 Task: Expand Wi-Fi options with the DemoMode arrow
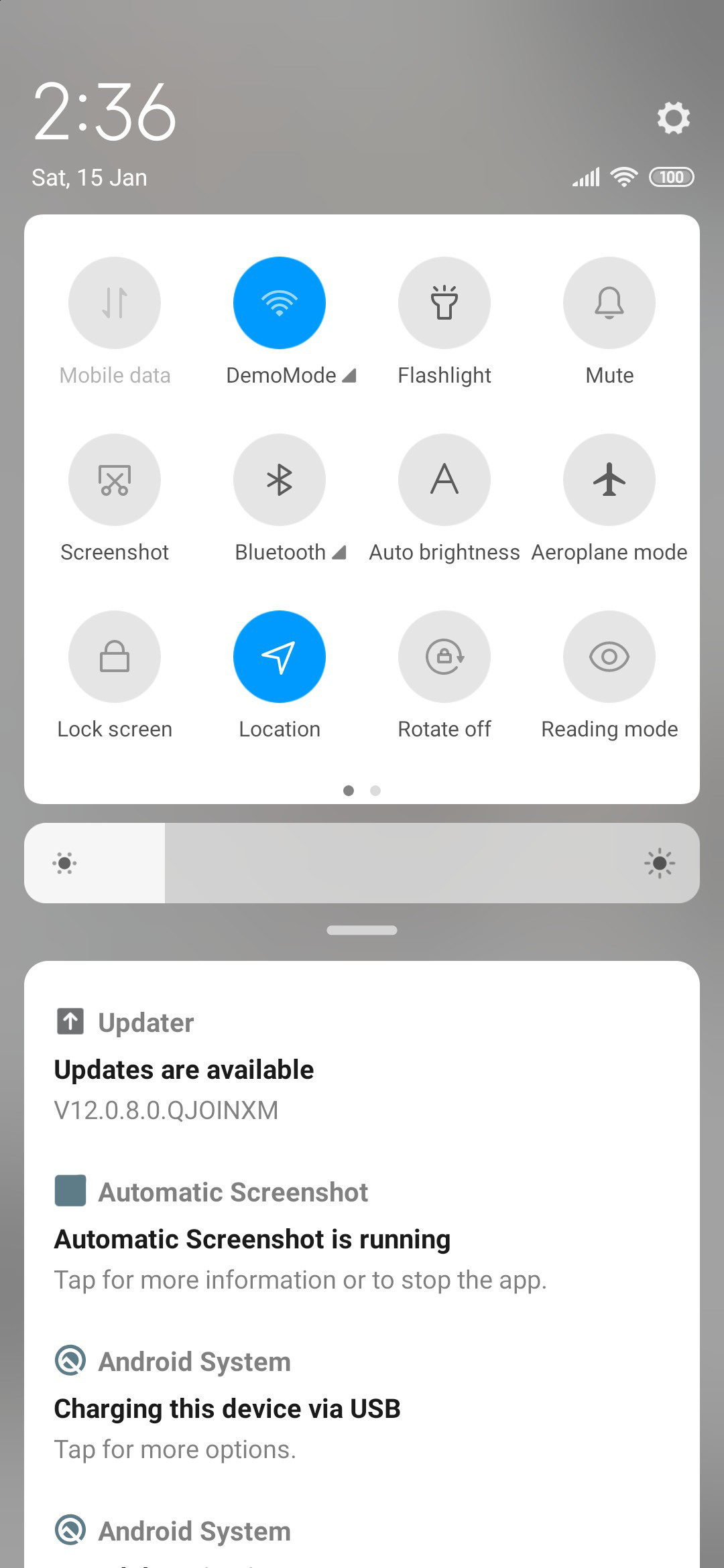click(x=349, y=376)
